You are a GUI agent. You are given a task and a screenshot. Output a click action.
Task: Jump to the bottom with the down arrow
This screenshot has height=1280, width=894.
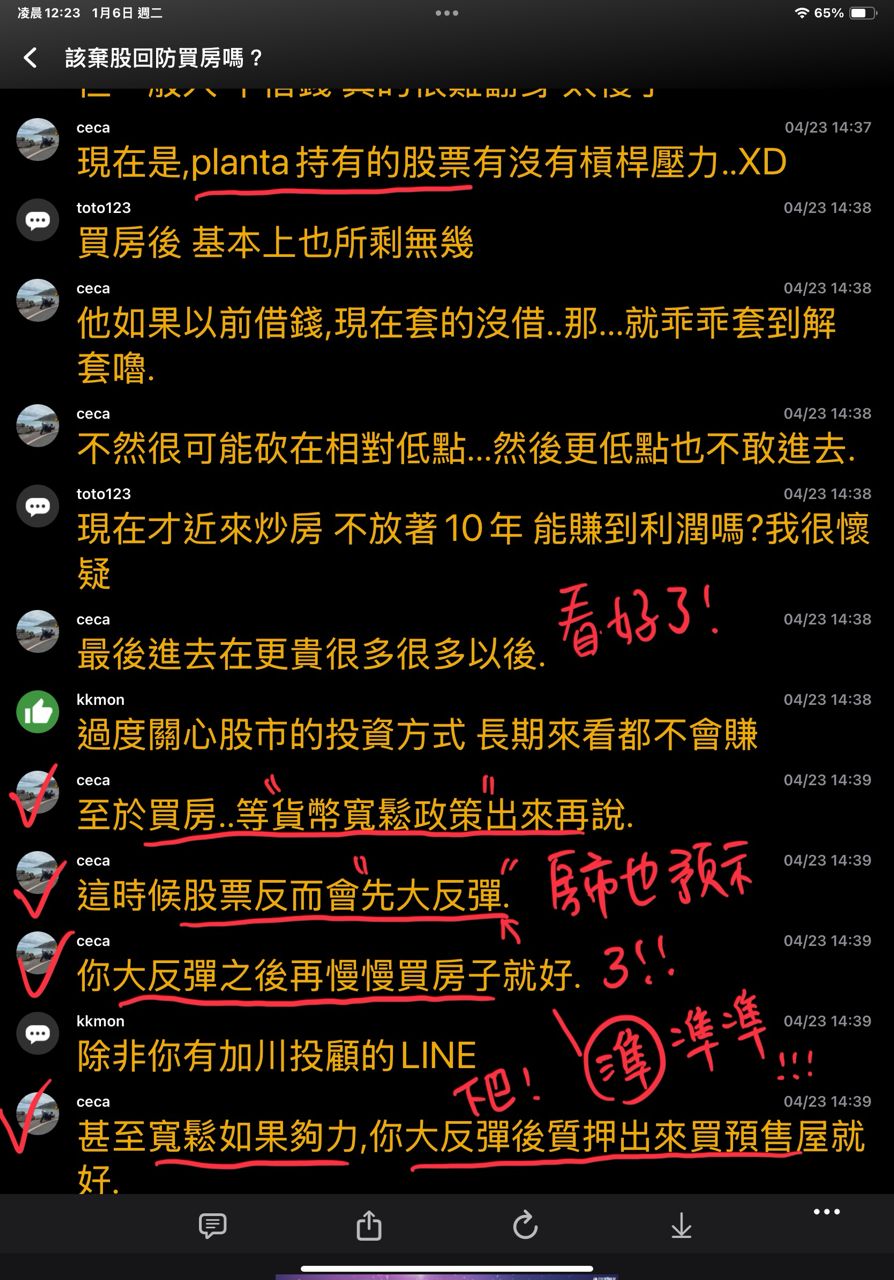point(681,1225)
